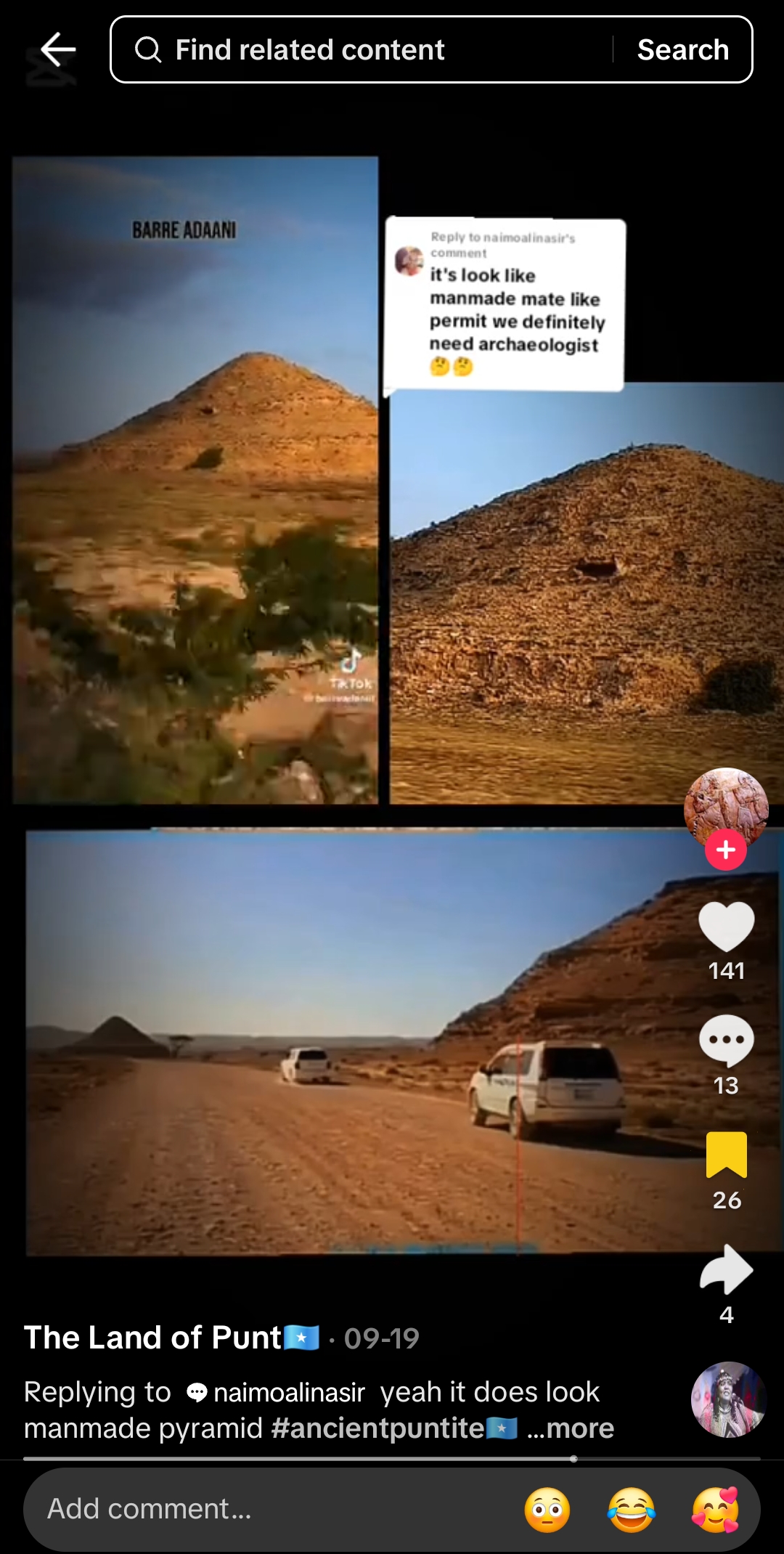784x1554 pixels.
Task: Send the smiling hearts emoji reaction
Action: point(715,1510)
